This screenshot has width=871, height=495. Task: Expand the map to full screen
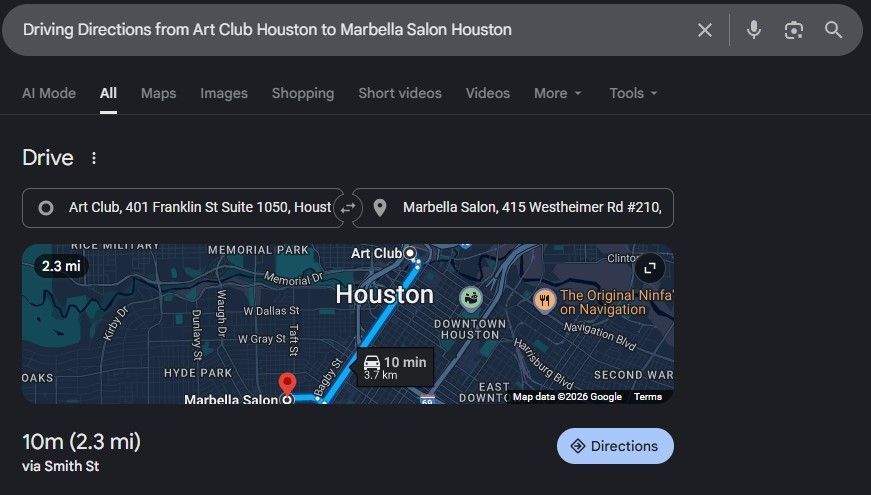tap(650, 268)
